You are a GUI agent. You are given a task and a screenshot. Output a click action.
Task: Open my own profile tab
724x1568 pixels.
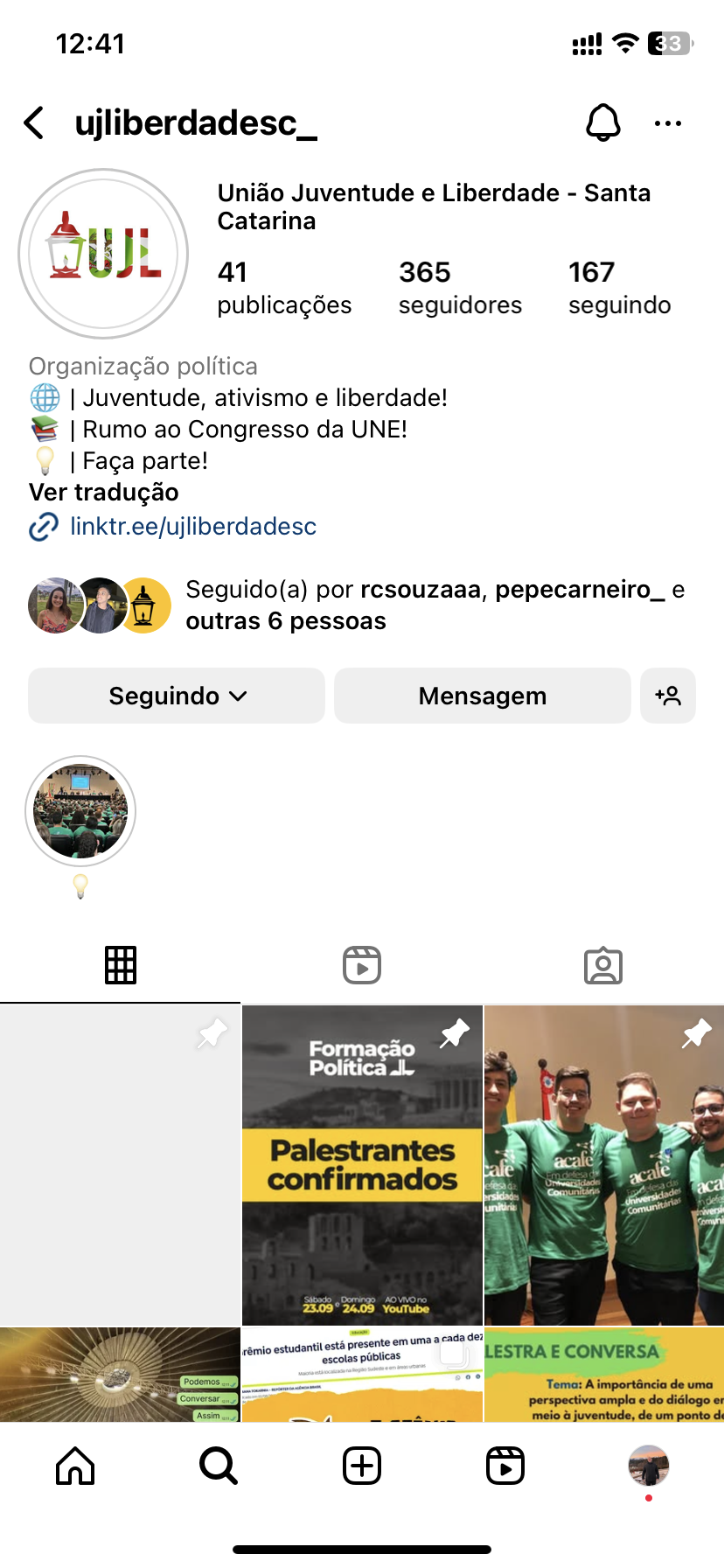tap(648, 1466)
